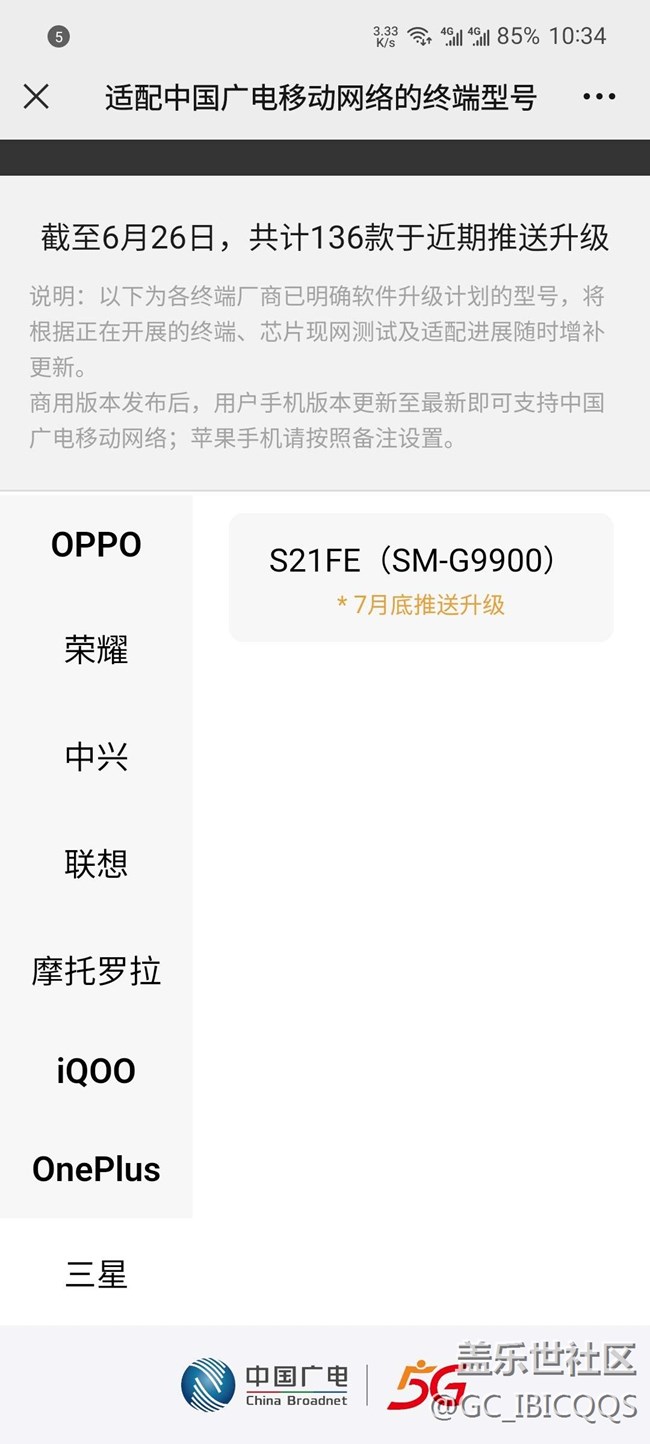Viewport: 650px width, 1444px height.
Task: Switch to the 荣耀 brand tab
Action: click(x=96, y=651)
